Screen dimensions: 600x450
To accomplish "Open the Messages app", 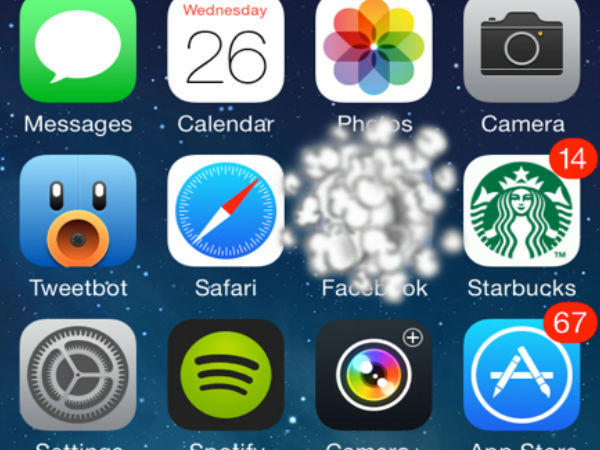I will click(78, 50).
